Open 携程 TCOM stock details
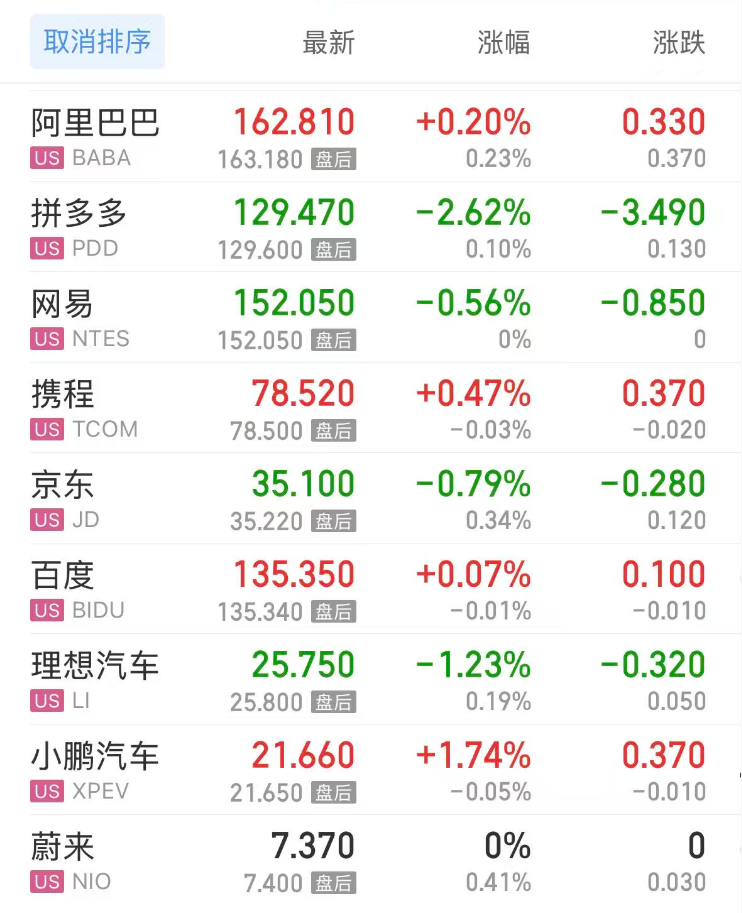The width and height of the screenshot is (742, 913). pos(85,408)
